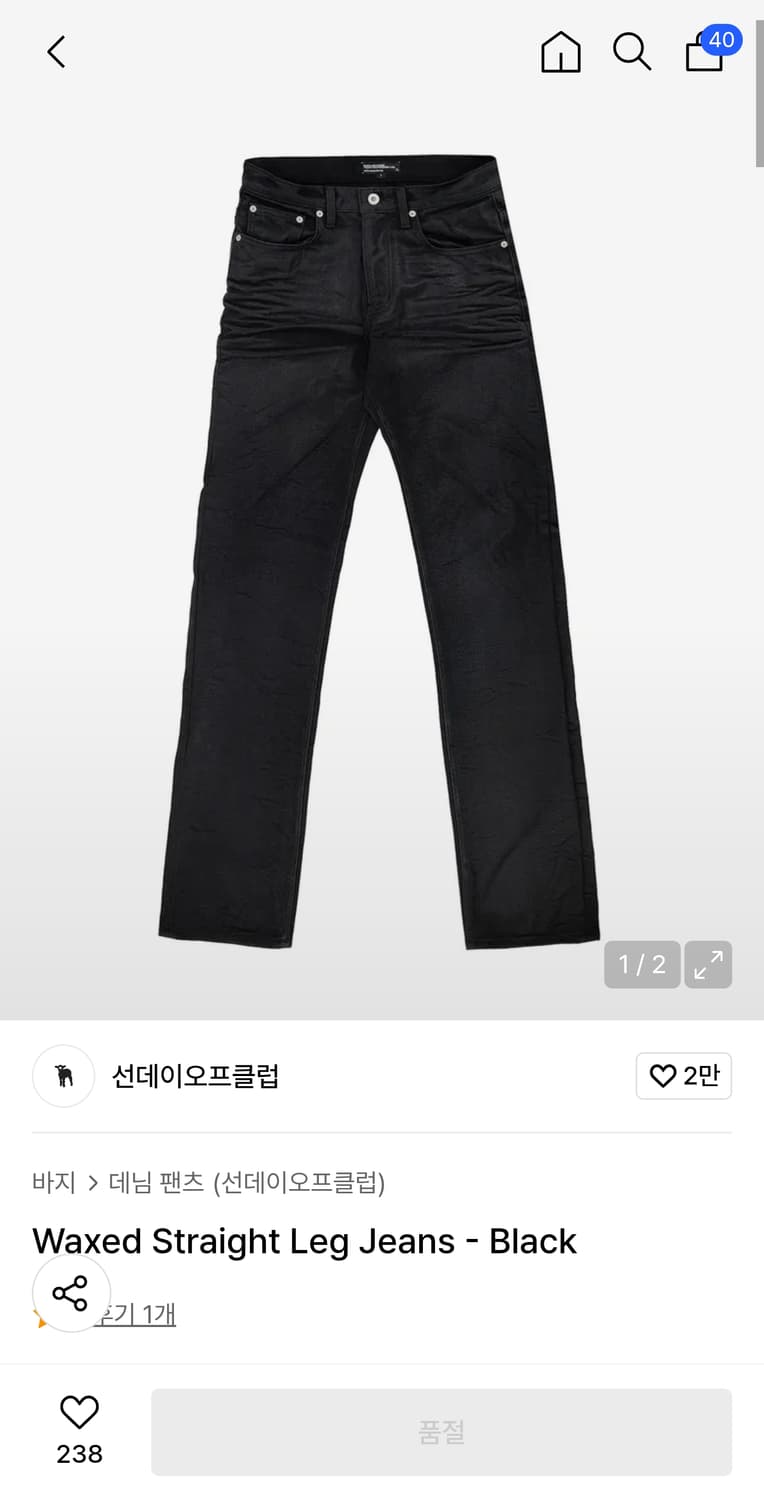The height and width of the screenshot is (1500, 764).
Task: Open the Waxed Straight Leg Jeans title
Action: click(304, 1241)
